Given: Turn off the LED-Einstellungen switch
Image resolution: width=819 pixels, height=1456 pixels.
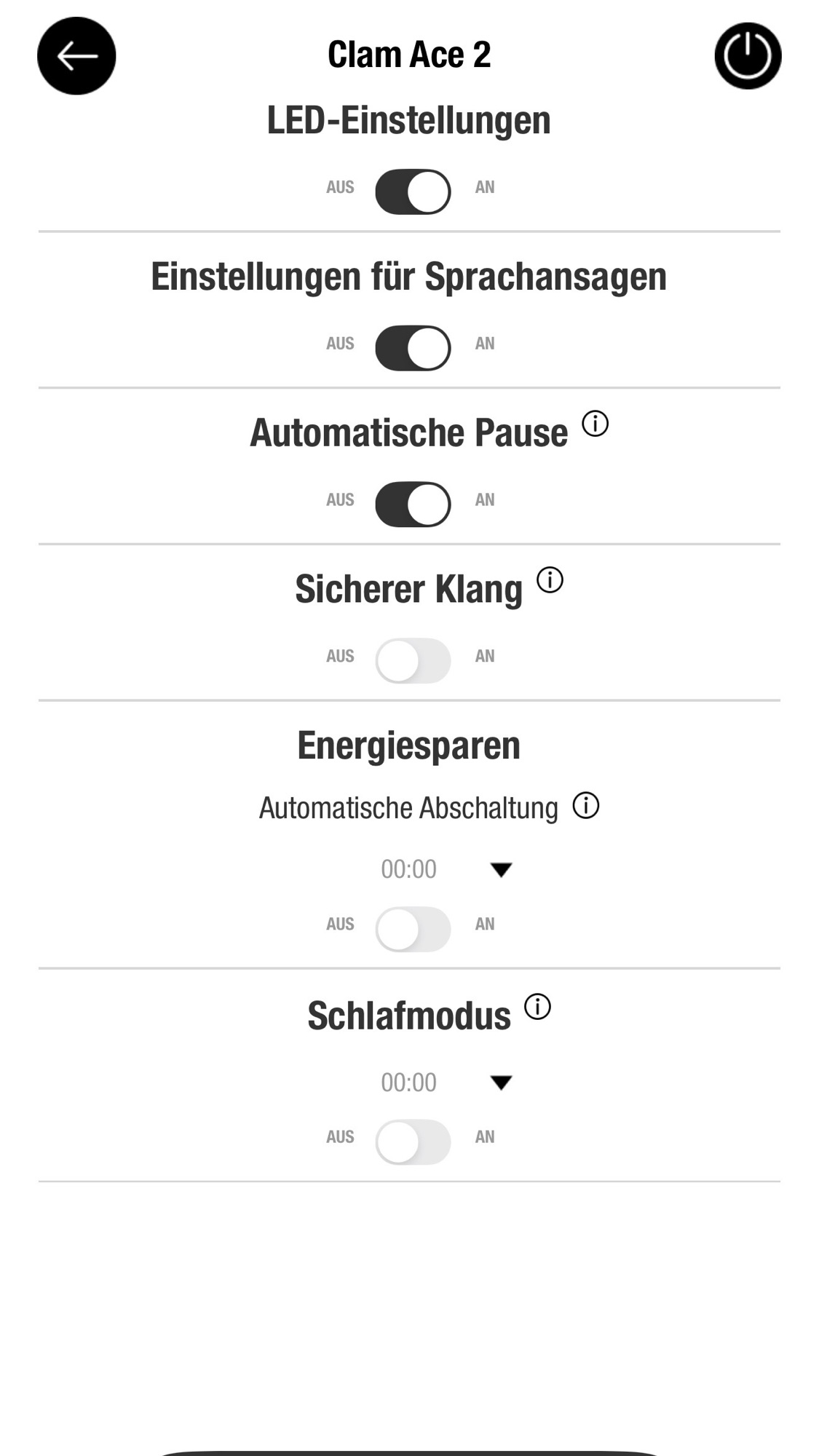Looking at the screenshot, I should [x=413, y=192].
